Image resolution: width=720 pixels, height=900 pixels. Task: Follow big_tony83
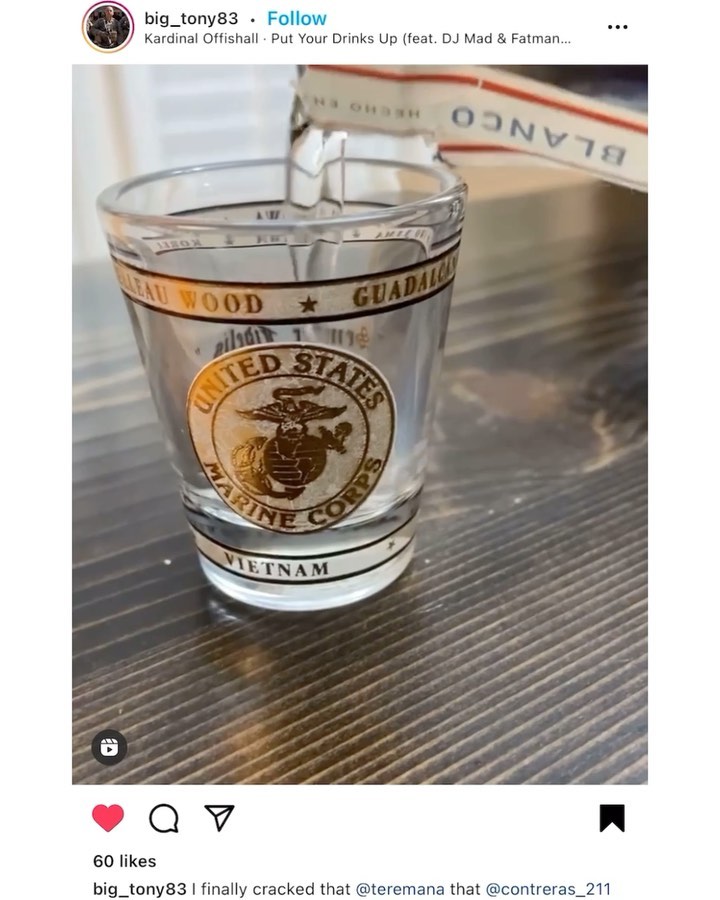[296, 18]
